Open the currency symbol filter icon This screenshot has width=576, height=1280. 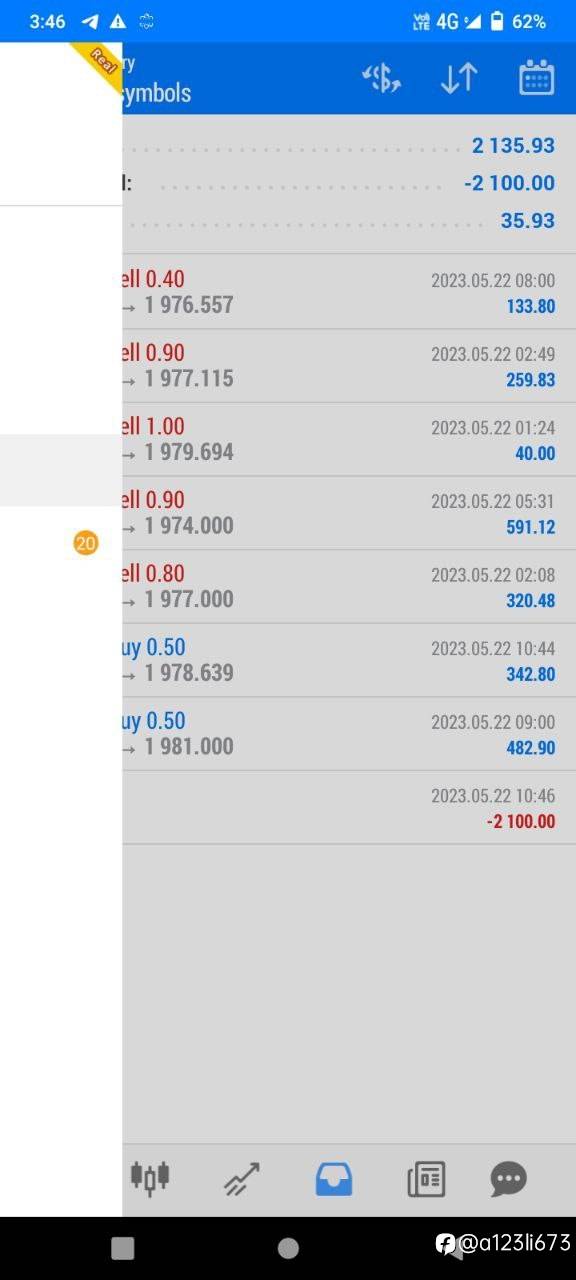pos(381,79)
